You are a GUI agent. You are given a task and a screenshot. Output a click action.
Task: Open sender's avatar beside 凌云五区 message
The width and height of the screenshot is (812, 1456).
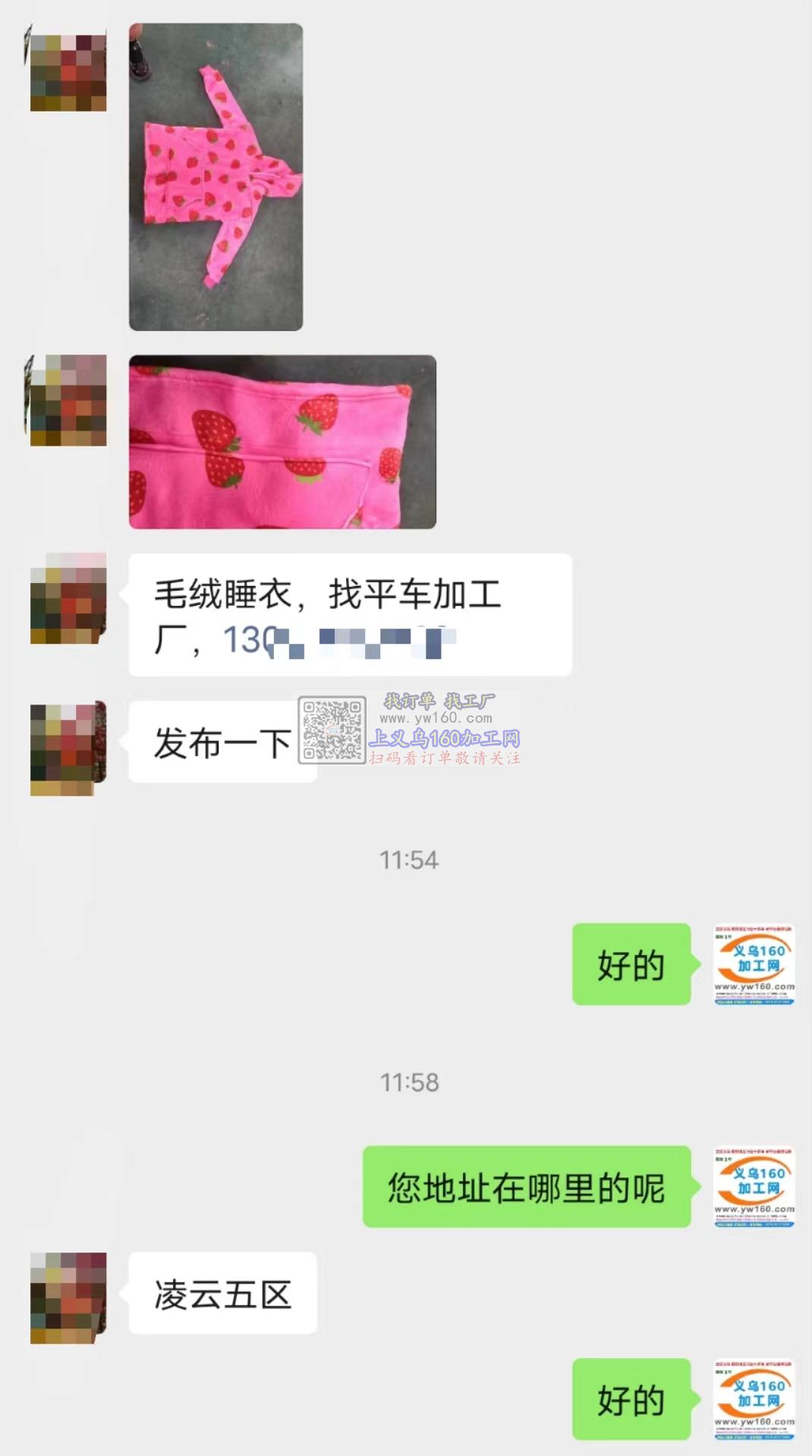[x=68, y=1297]
